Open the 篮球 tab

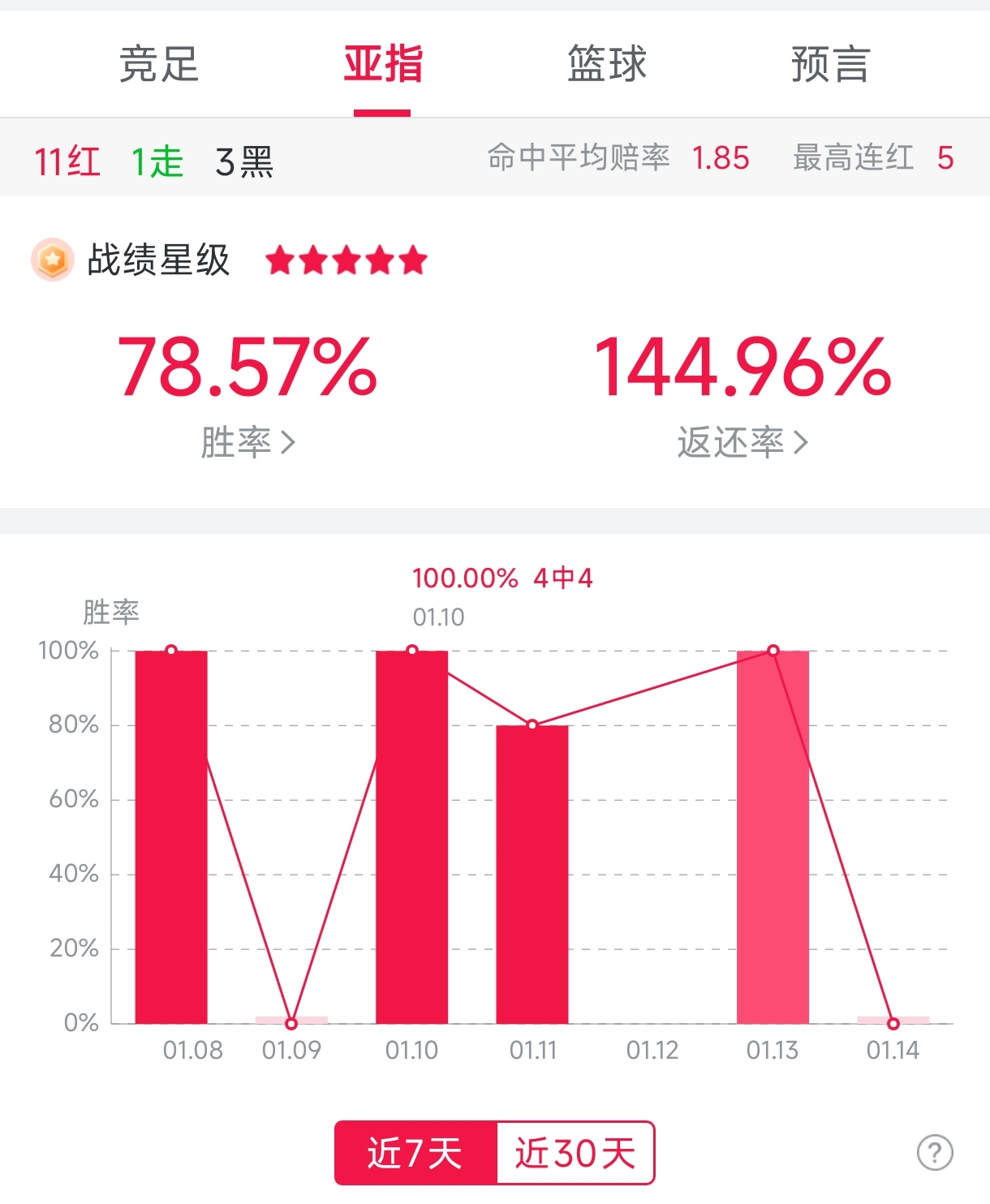[x=606, y=65]
